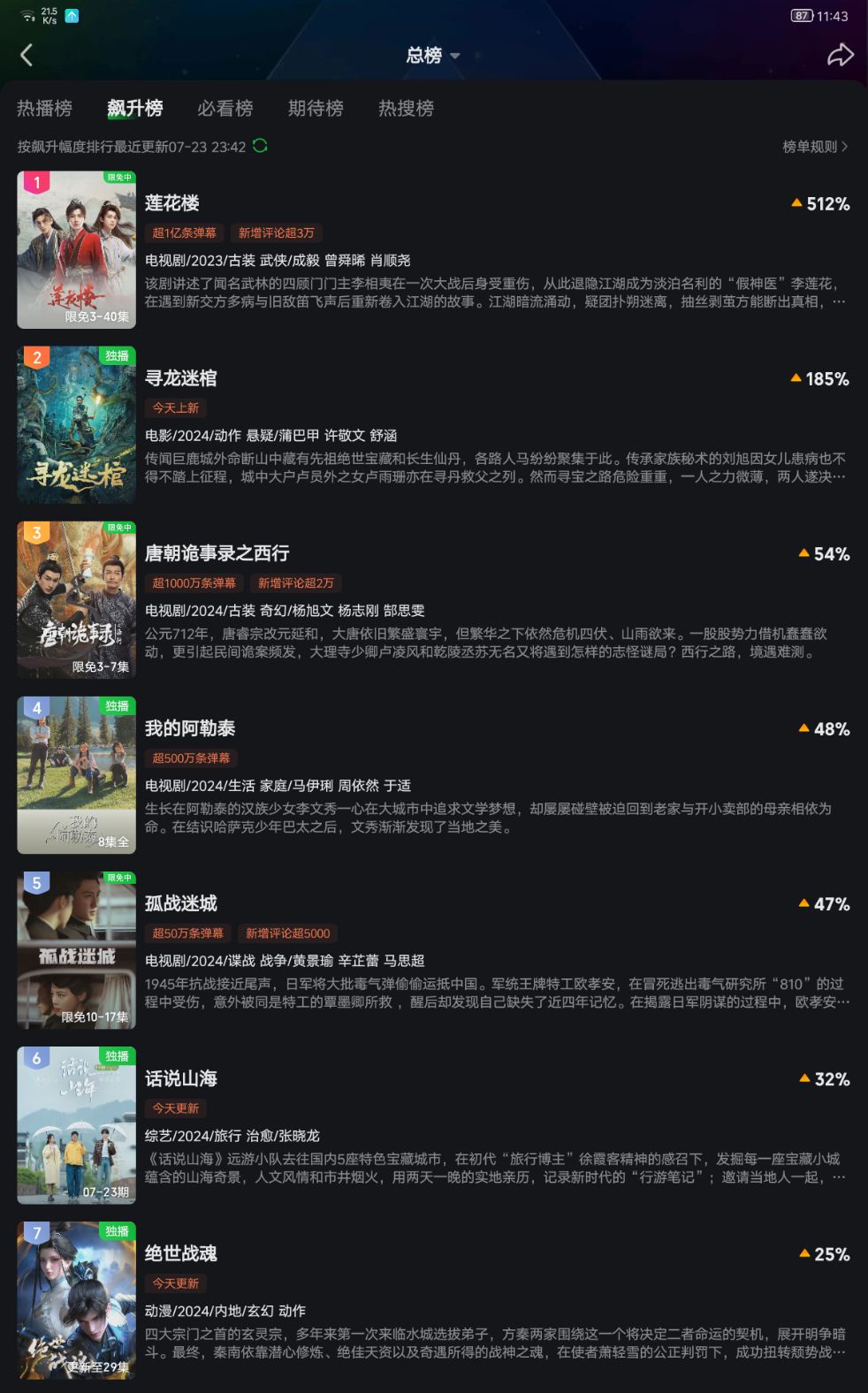Viewport: 868px width, 1393px height.
Task: Switch to the 热搜榜 tab
Action: [x=406, y=108]
